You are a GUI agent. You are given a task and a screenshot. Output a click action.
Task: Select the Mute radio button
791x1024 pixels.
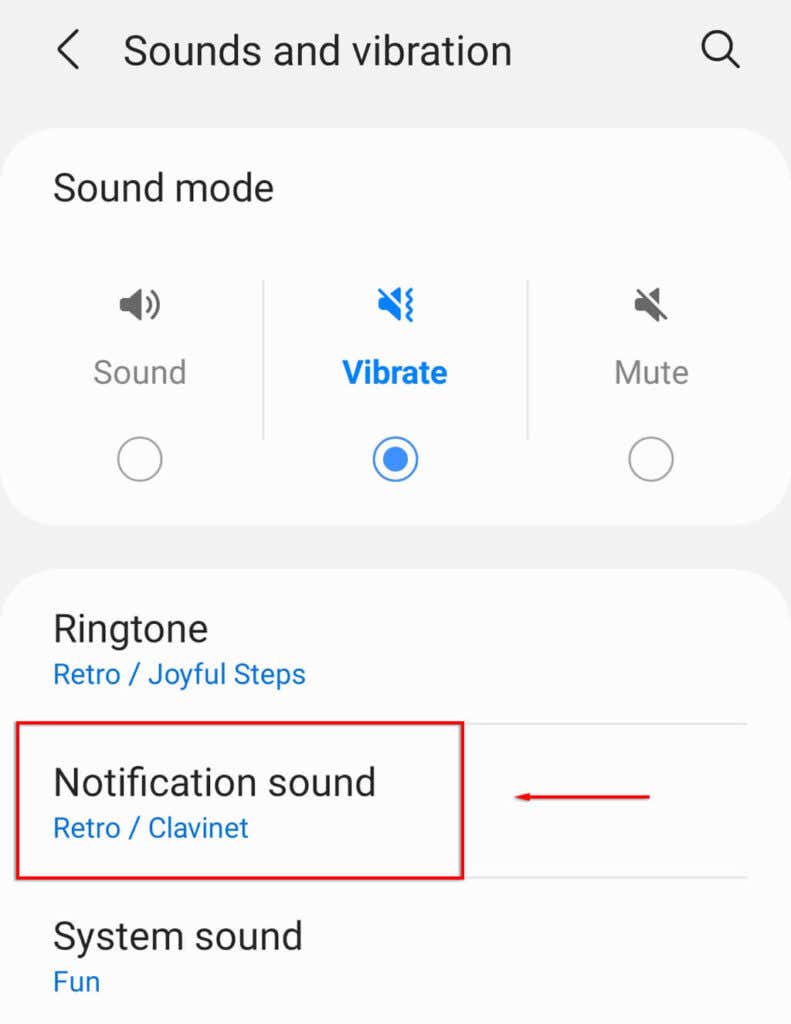pyautogui.click(x=650, y=458)
